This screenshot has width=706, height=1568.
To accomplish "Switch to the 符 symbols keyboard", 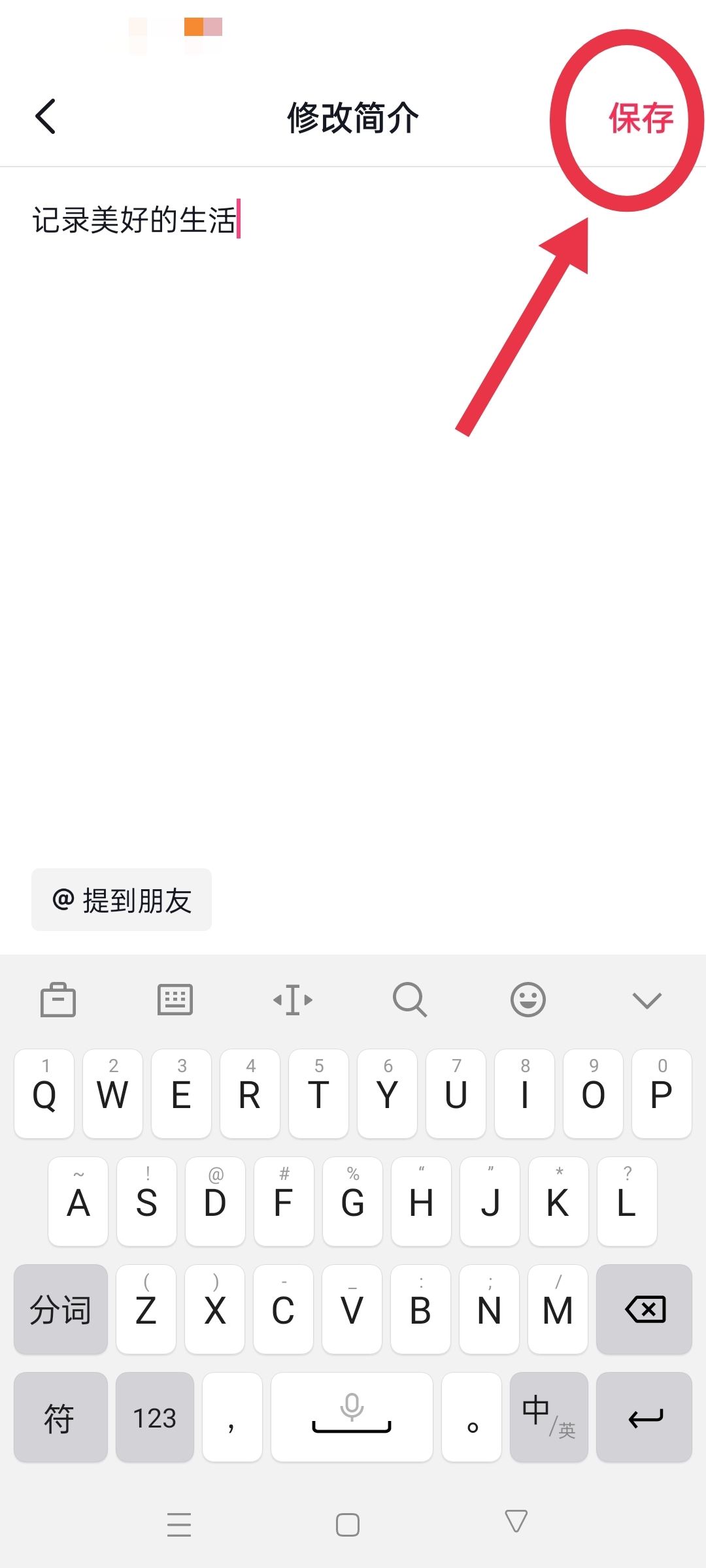I will click(60, 1418).
